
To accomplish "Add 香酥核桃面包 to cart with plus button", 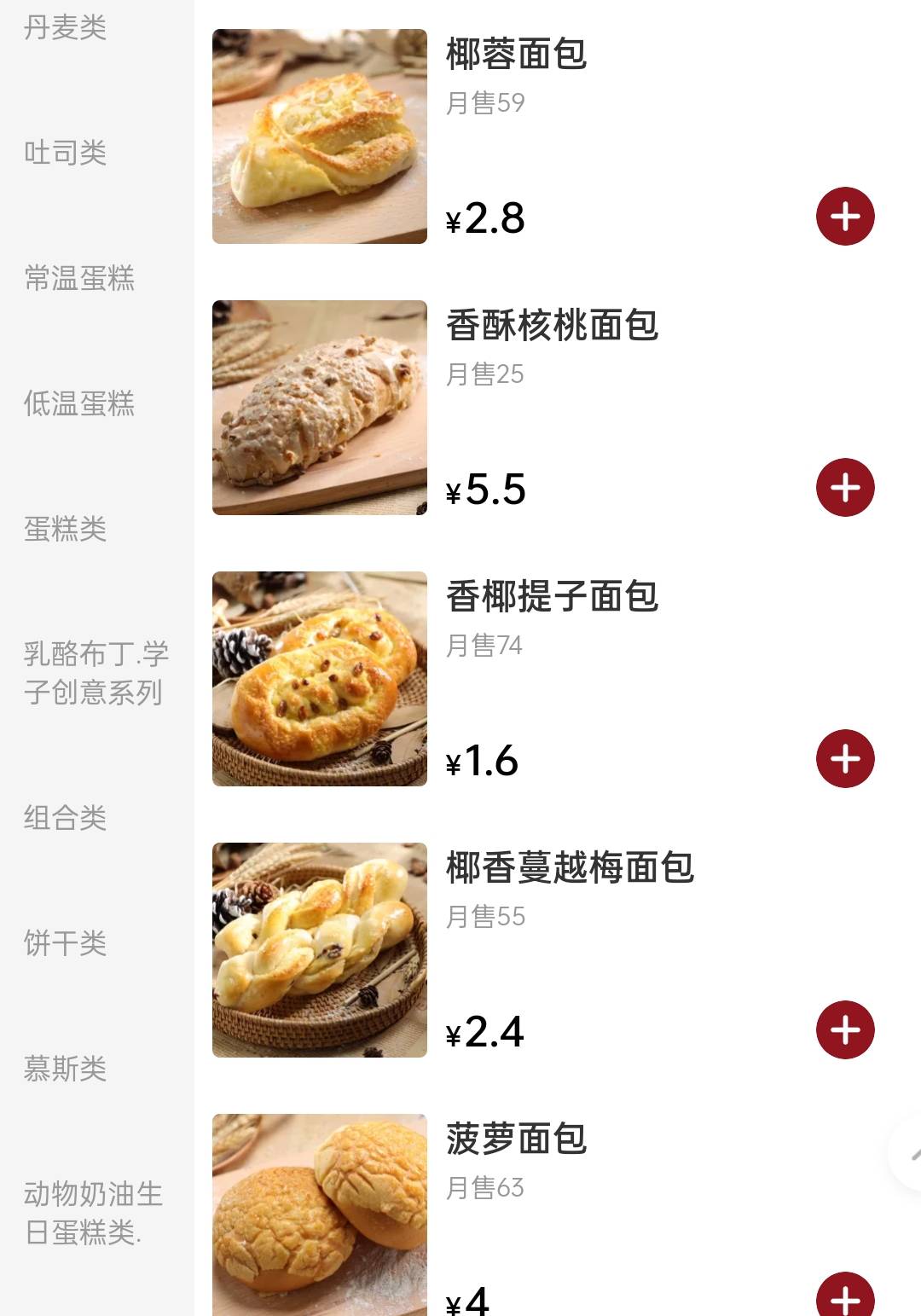I will (846, 489).
